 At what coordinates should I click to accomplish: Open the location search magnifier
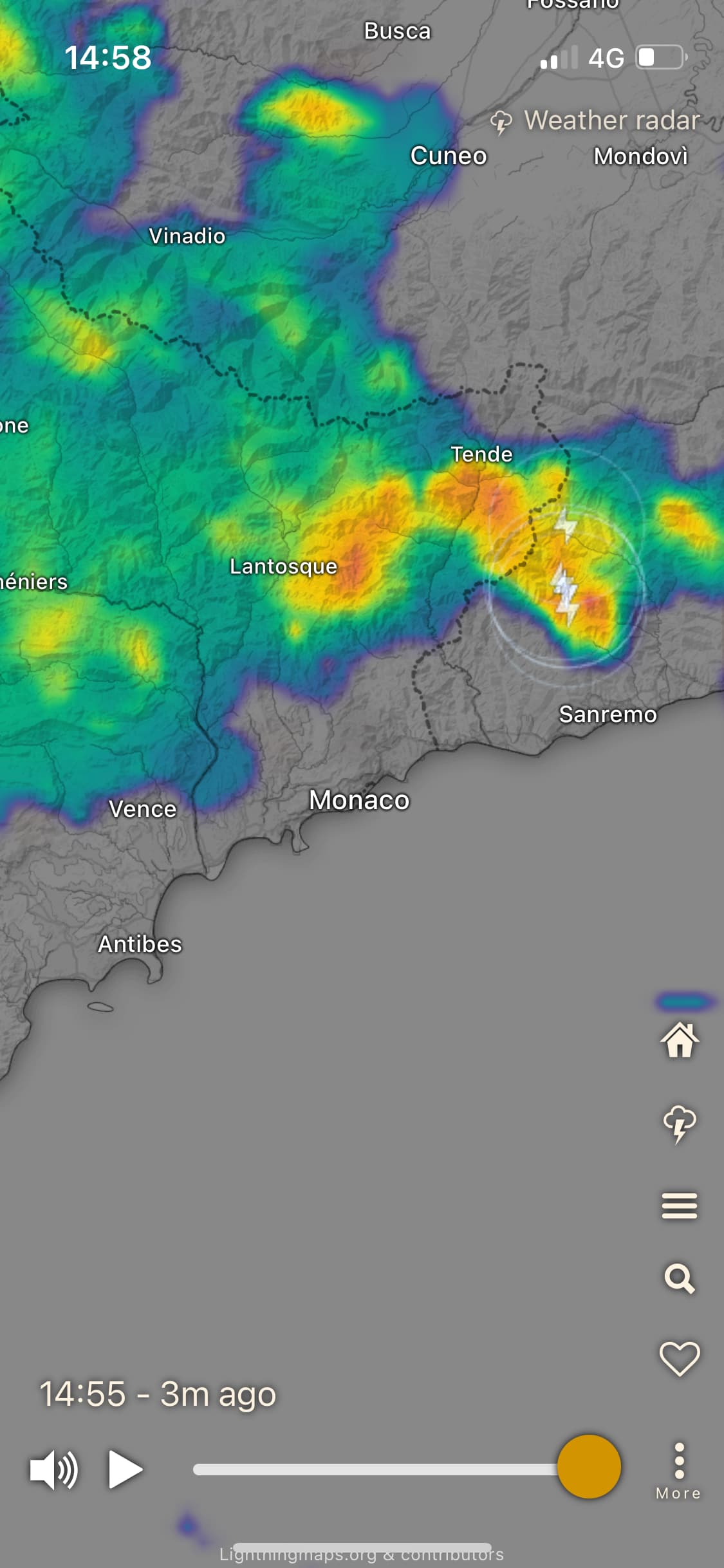(x=680, y=1278)
